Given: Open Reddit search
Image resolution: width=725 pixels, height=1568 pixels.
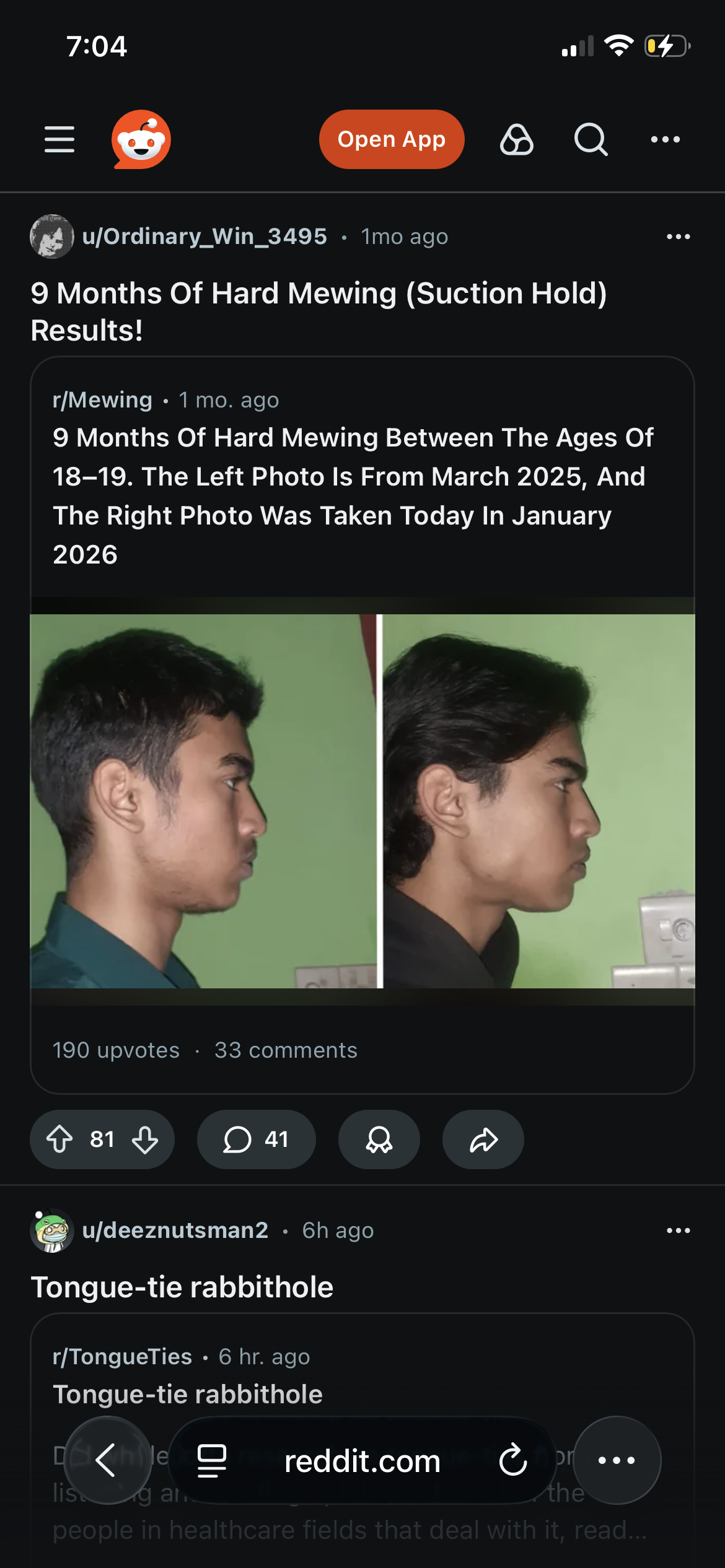Looking at the screenshot, I should 591,139.
